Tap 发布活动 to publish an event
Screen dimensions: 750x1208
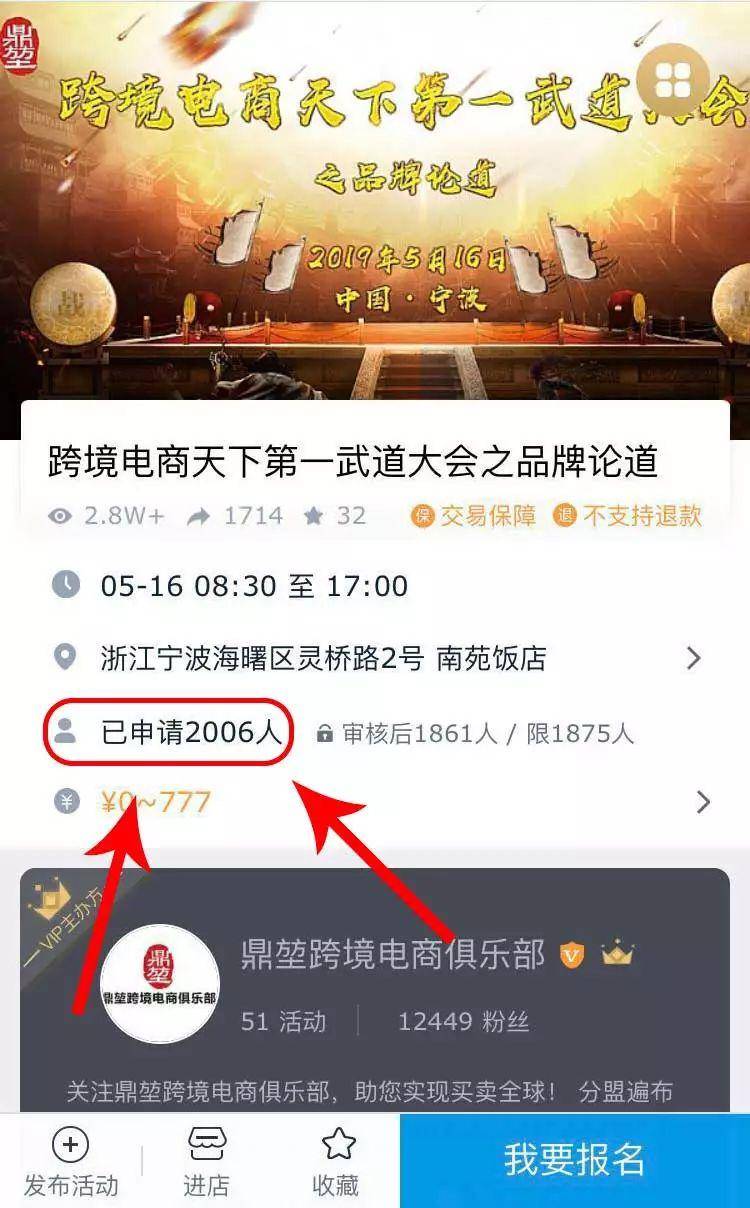[71, 1162]
